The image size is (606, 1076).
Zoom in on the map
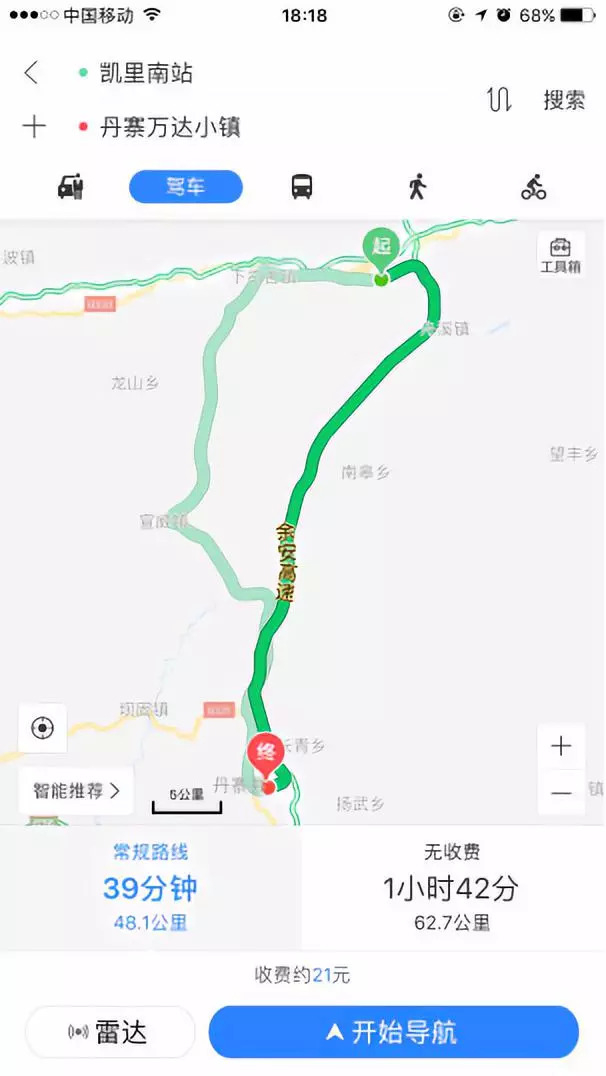click(561, 746)
